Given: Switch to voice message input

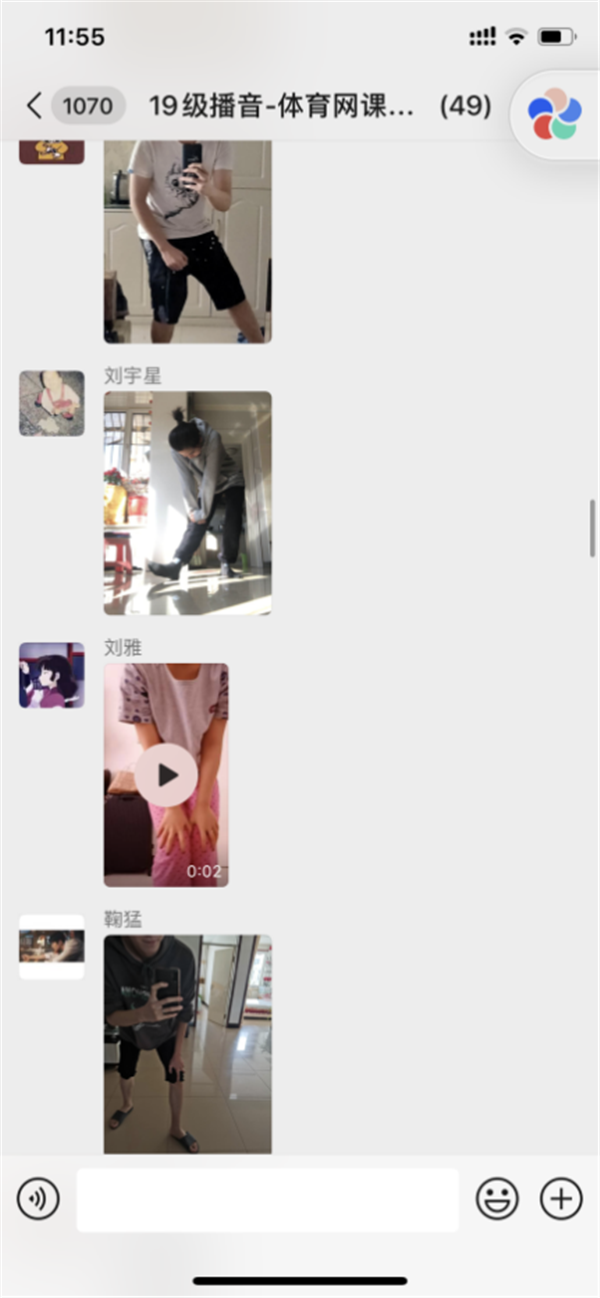Looking at the screenshot, I should point(38,1198).
